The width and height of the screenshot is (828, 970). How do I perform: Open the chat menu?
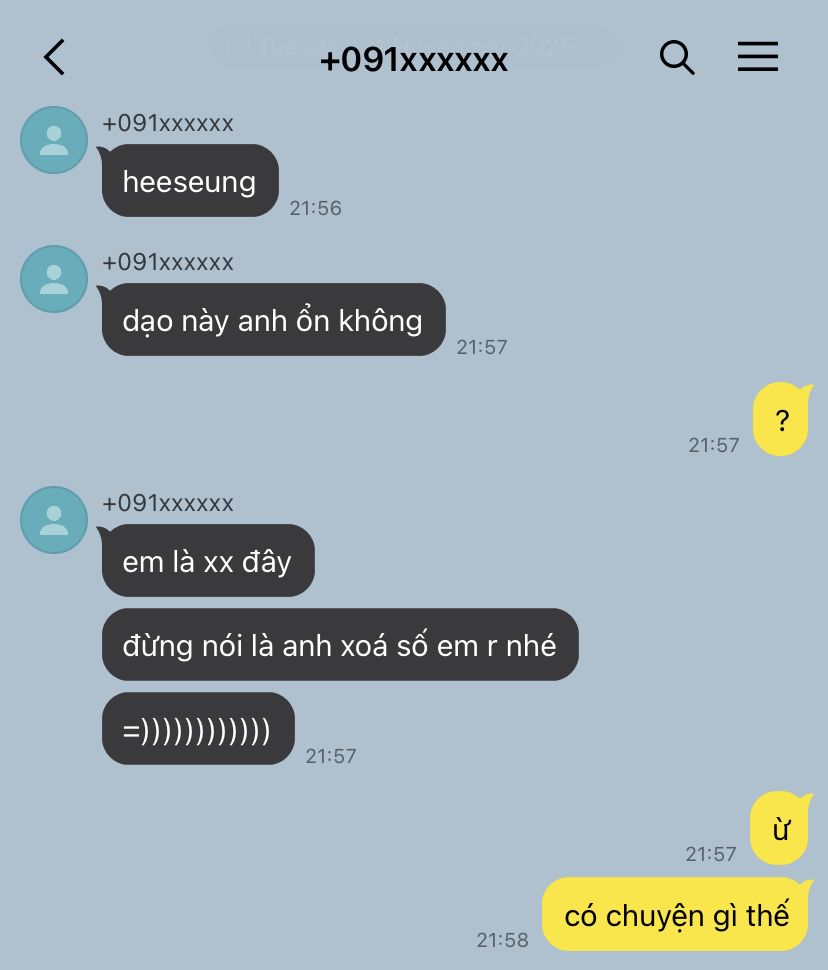tap(757, 58)
